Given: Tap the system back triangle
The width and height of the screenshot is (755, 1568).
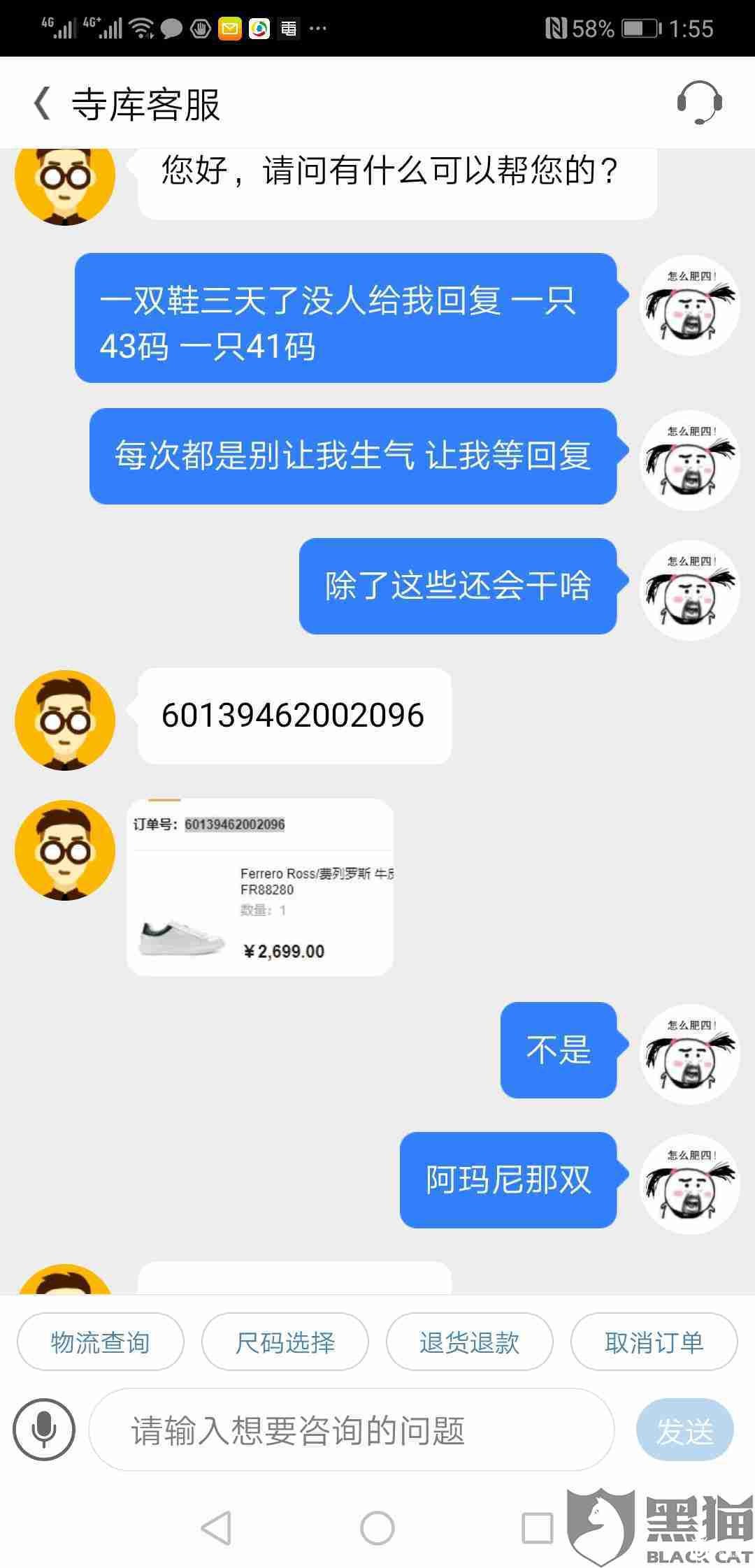Looking at the screenshot, I should pos(217,1527).
